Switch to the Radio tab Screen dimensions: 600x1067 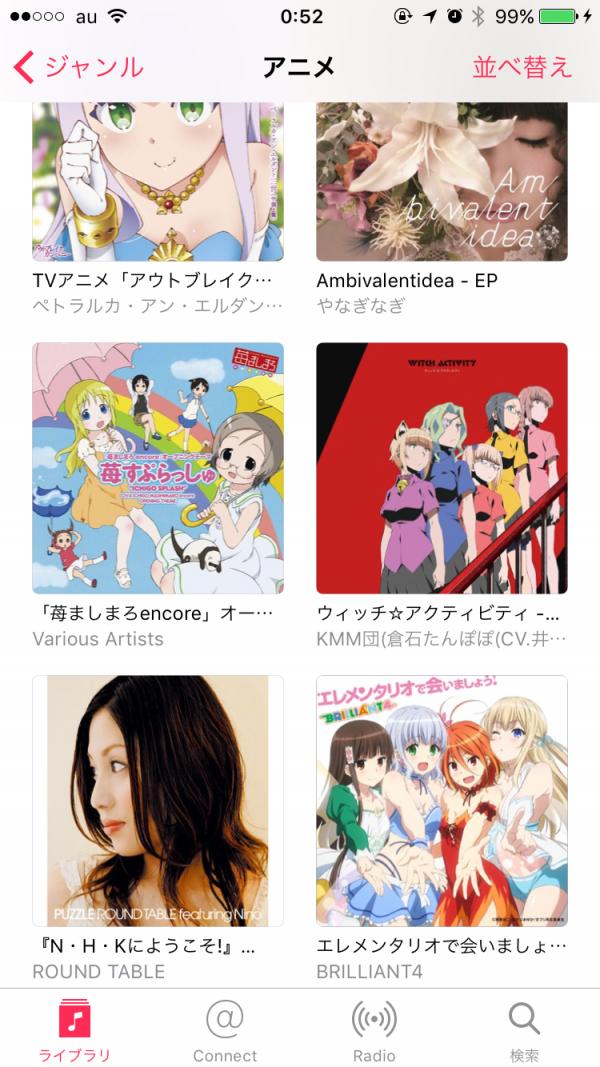(x=374, y=1030)
